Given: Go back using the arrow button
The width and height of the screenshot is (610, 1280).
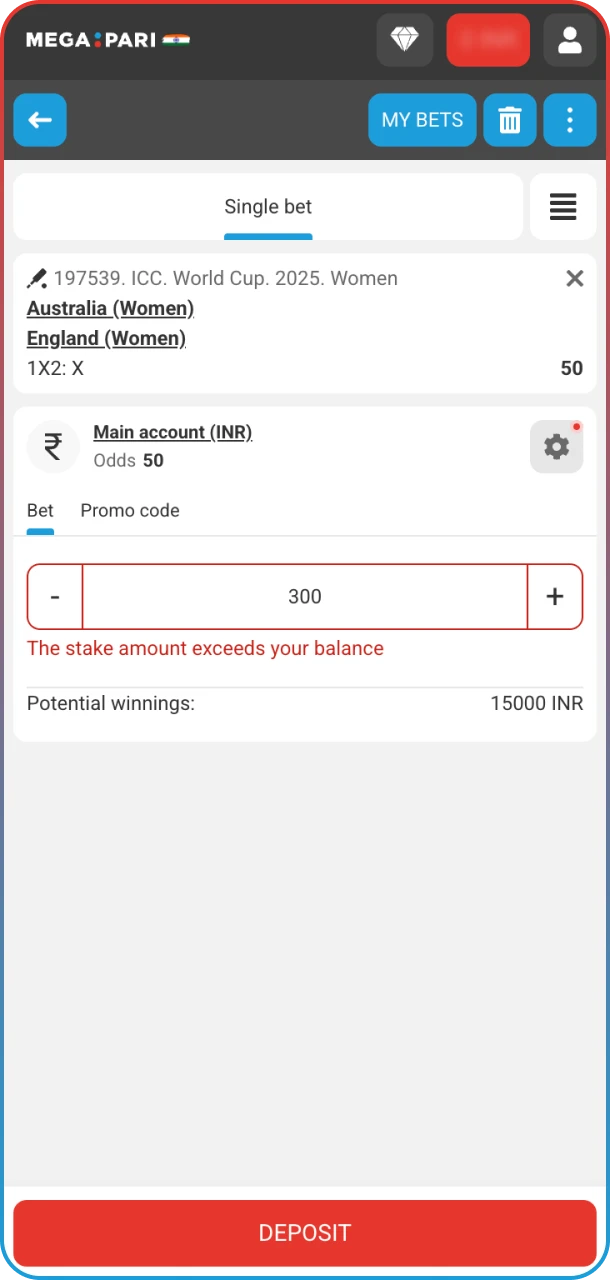Looking at the screenshot, I should [x=40, y=120].
